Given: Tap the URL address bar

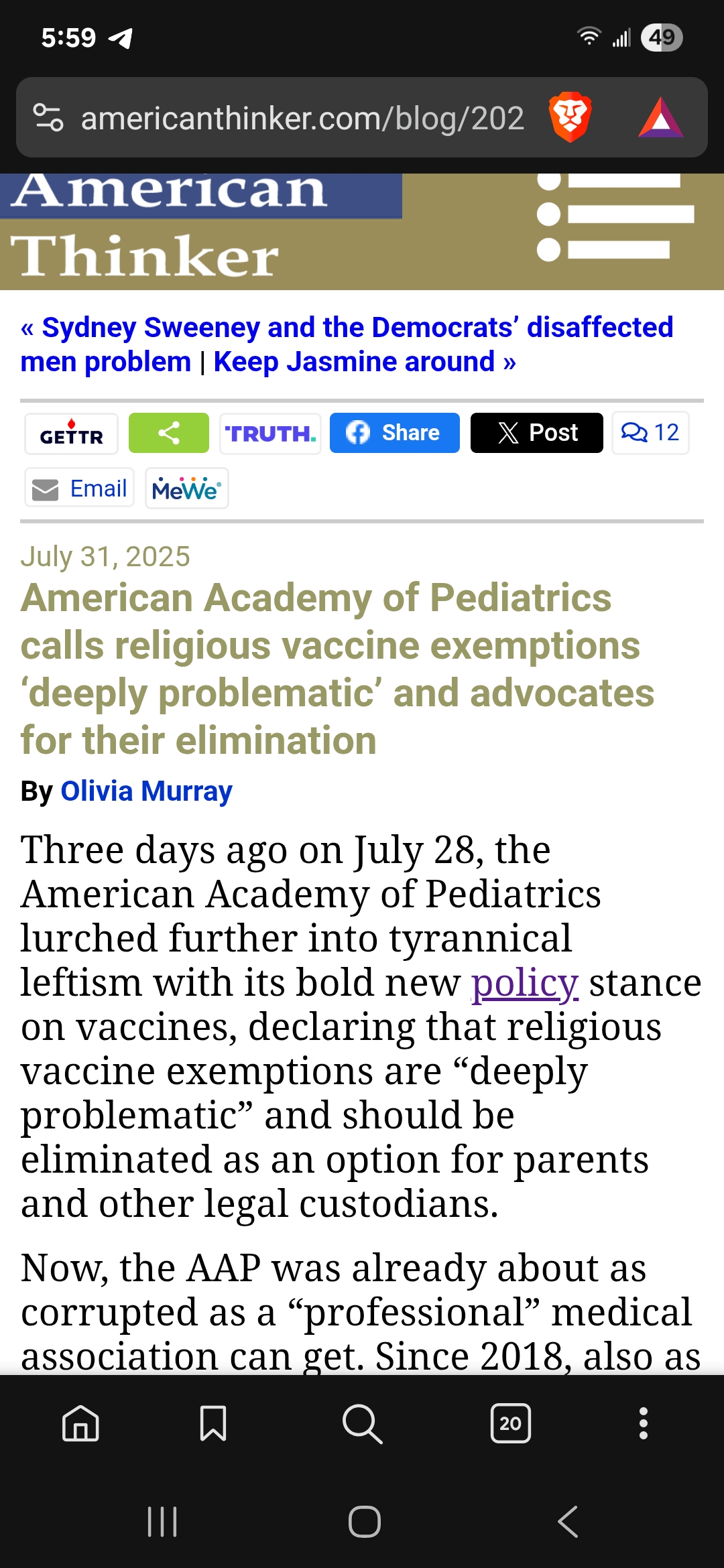Looking at the screenshot, I should coord(302,119).
